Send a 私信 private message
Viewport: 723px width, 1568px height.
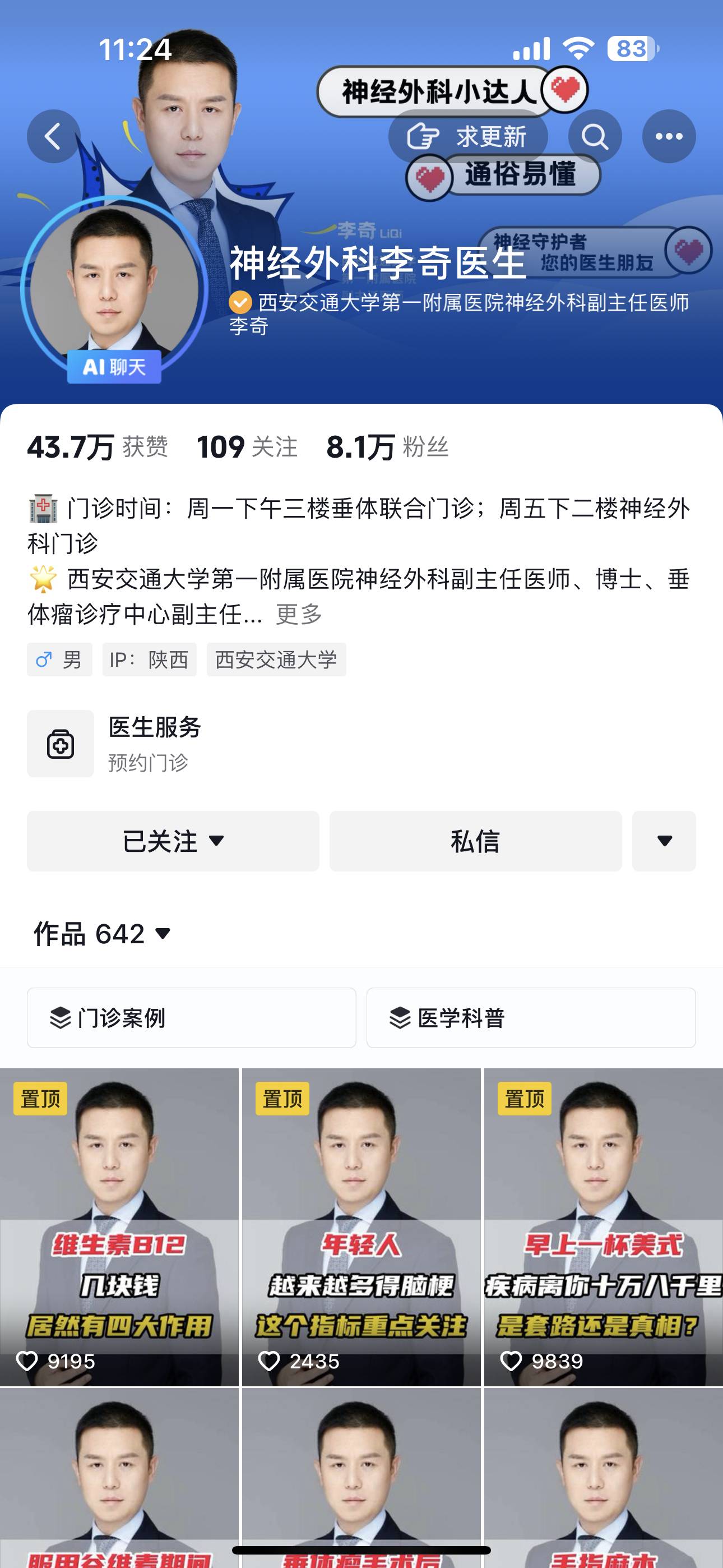475,841
